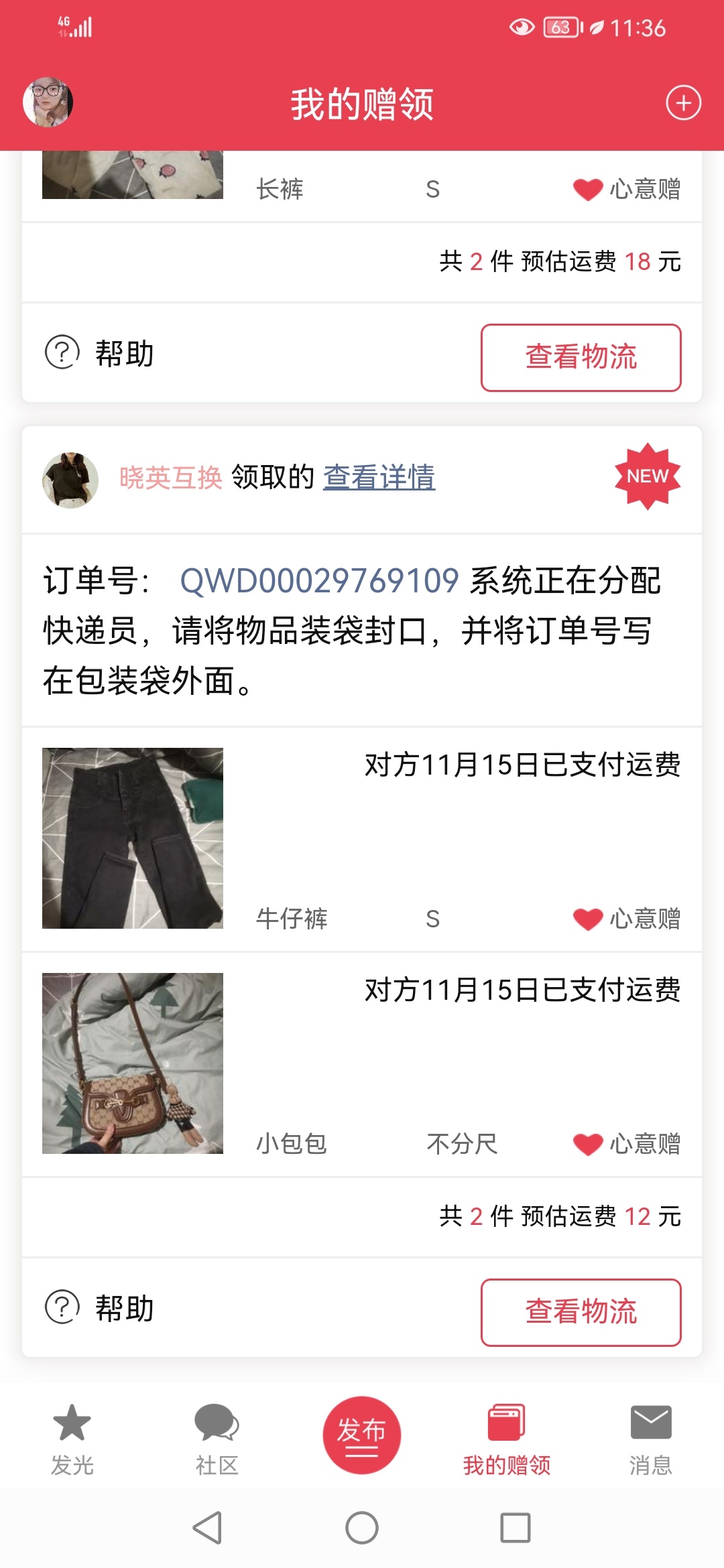Open 查看详情 link for 晓英互换's order

[x=379, y=478]
